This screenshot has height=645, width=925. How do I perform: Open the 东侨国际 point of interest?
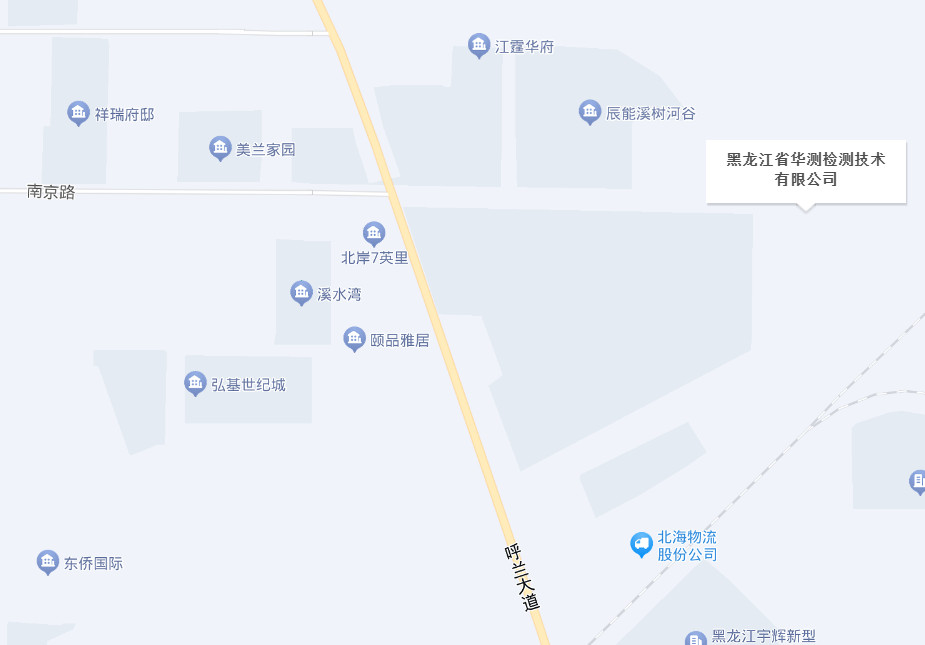click(48, 562)
